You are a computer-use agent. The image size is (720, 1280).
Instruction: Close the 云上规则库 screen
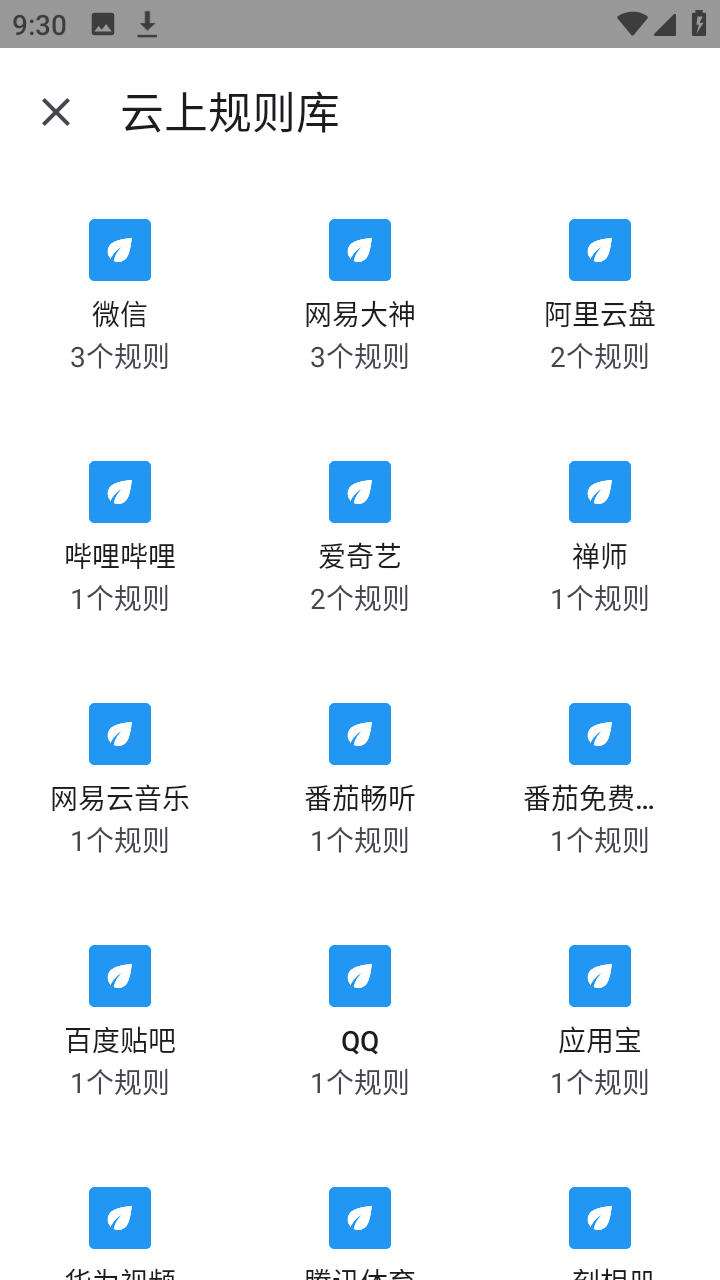tap(56, 112)
